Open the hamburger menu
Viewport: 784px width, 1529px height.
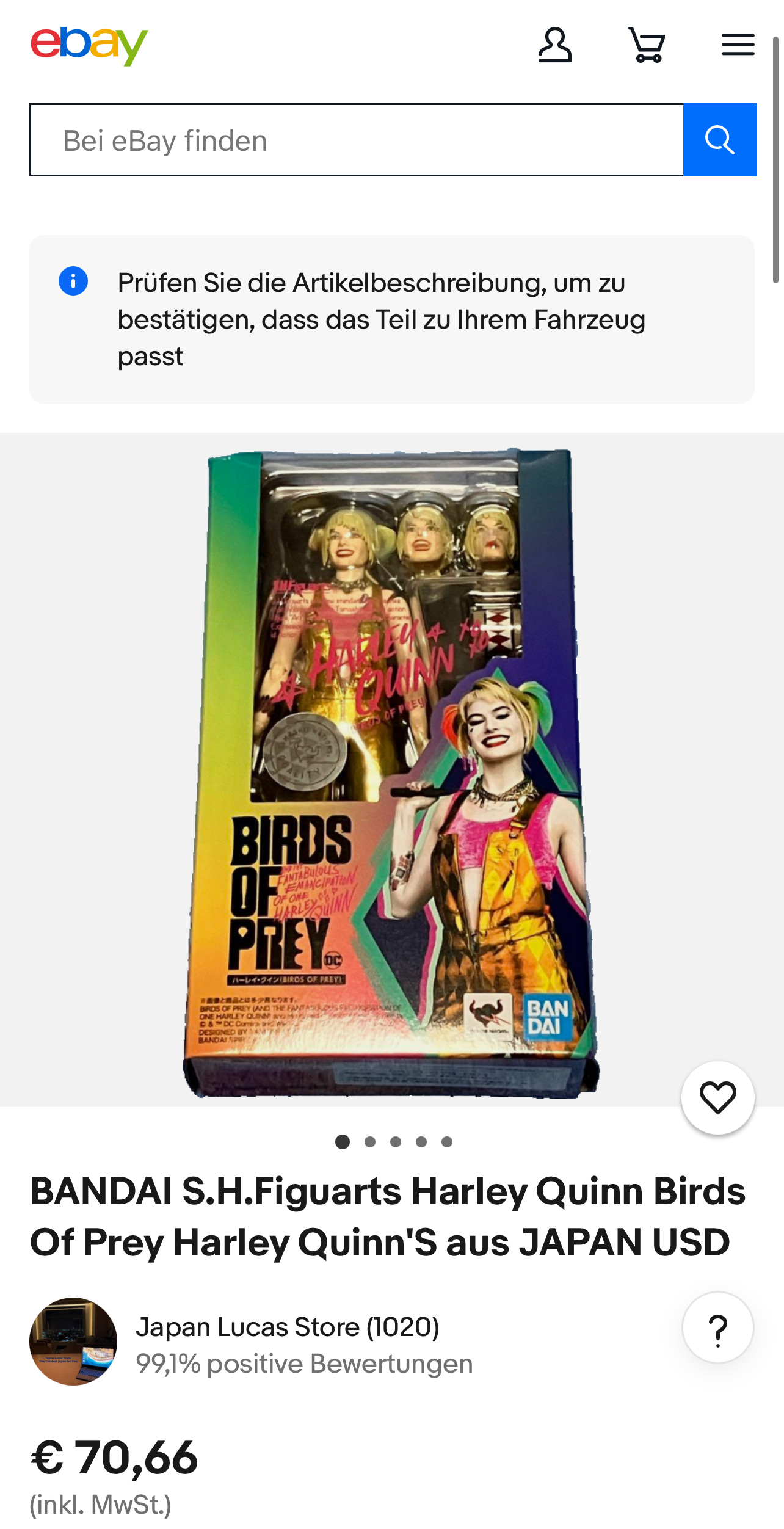pos(738,45)
